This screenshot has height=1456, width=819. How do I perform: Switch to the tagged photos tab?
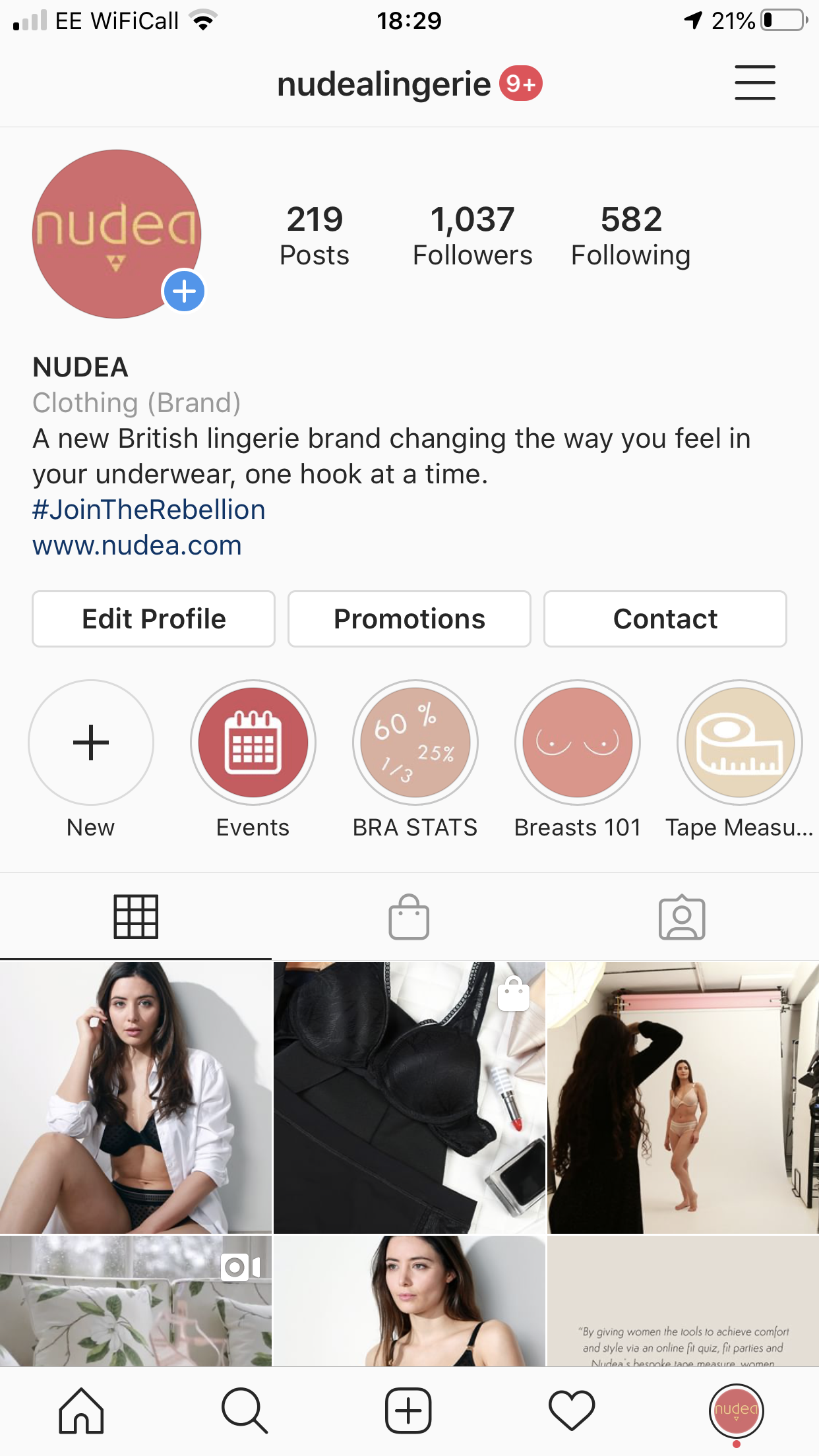tap(682, 917)
